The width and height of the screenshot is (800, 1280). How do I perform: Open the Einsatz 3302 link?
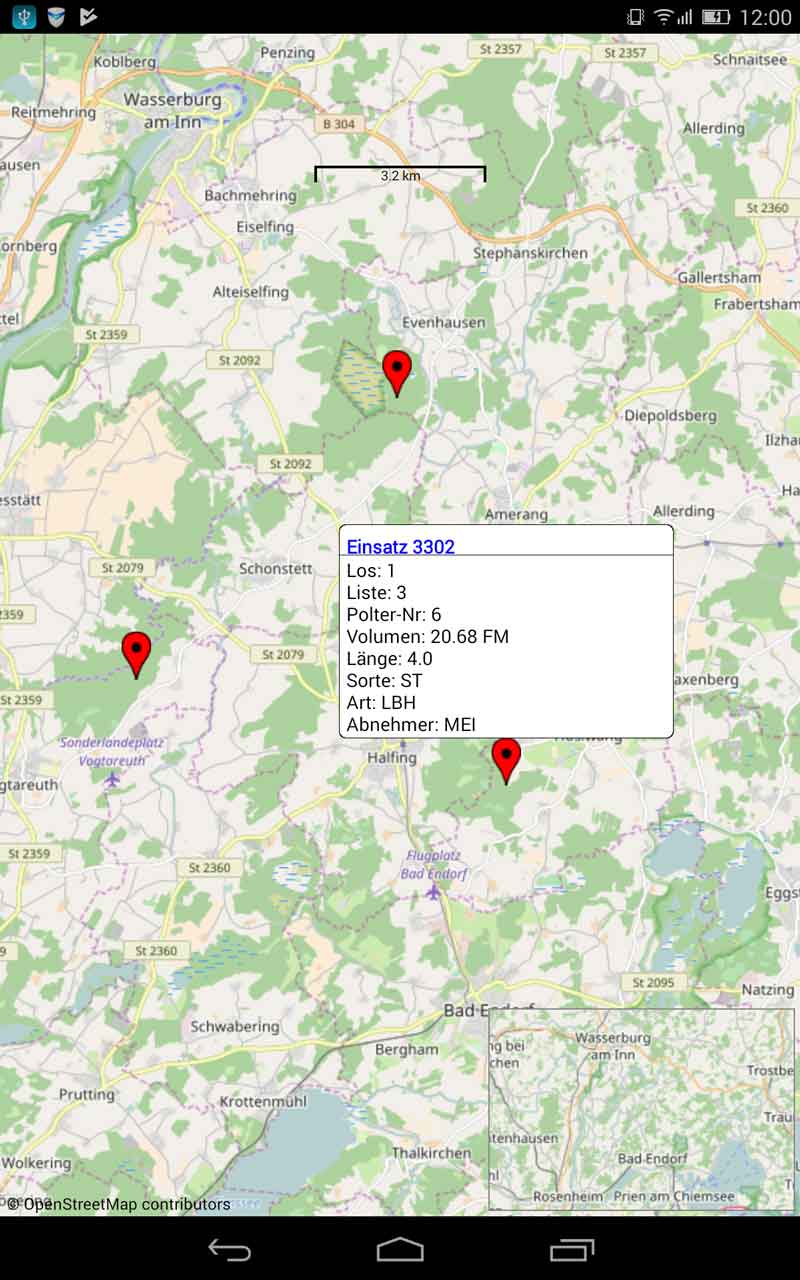[x=401, y=546]
